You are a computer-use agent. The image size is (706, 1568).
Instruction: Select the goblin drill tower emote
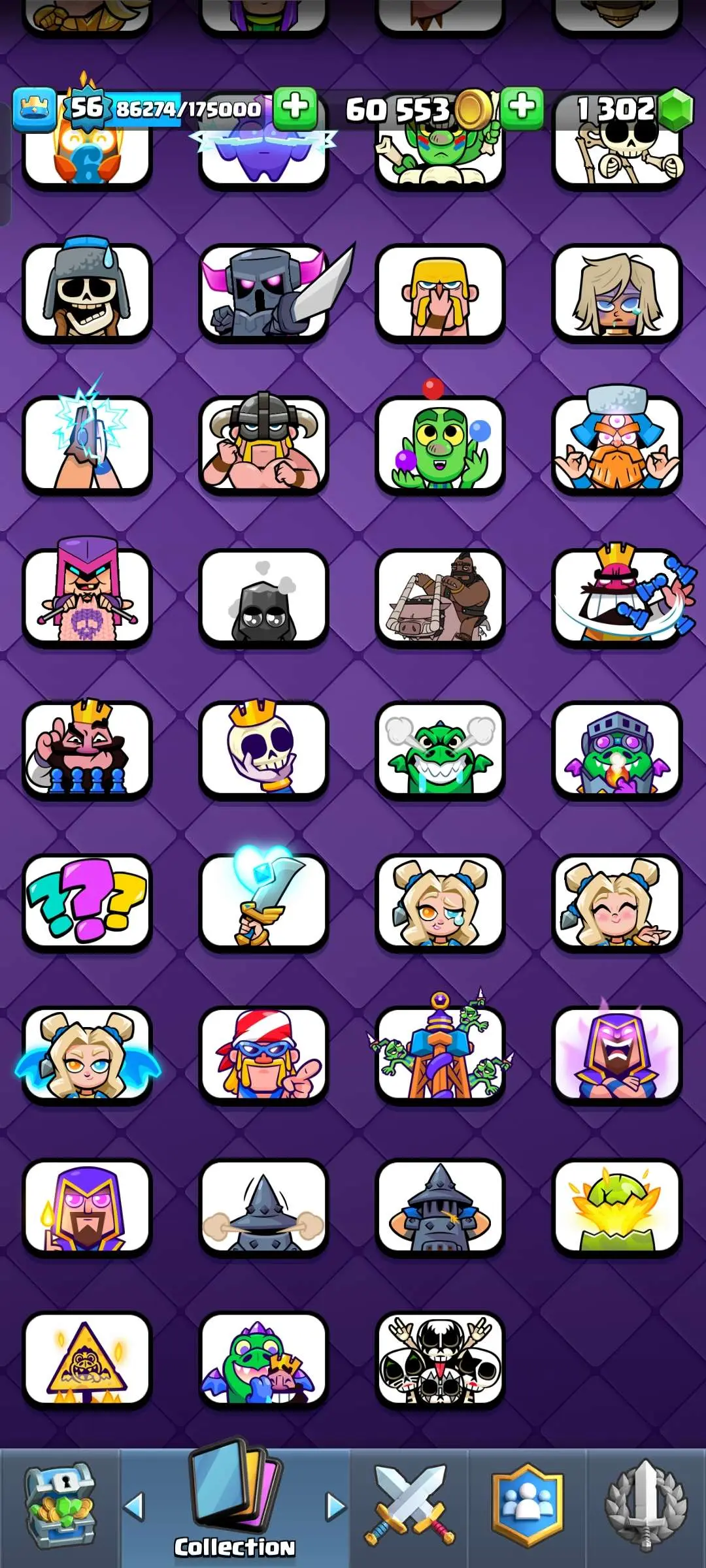pyautogui.click(x=440, y=1055)
